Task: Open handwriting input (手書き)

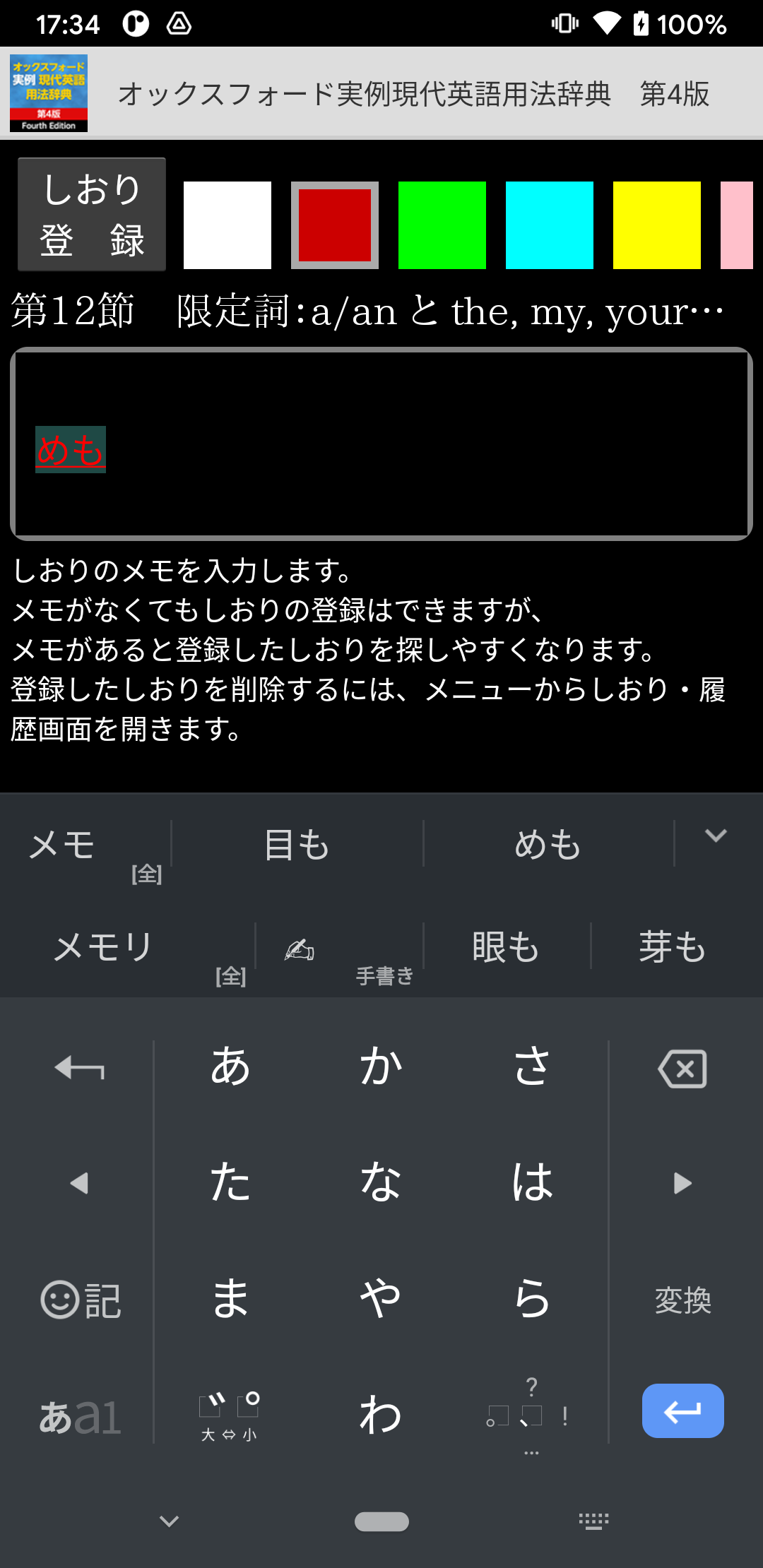Action: (339, 951)
